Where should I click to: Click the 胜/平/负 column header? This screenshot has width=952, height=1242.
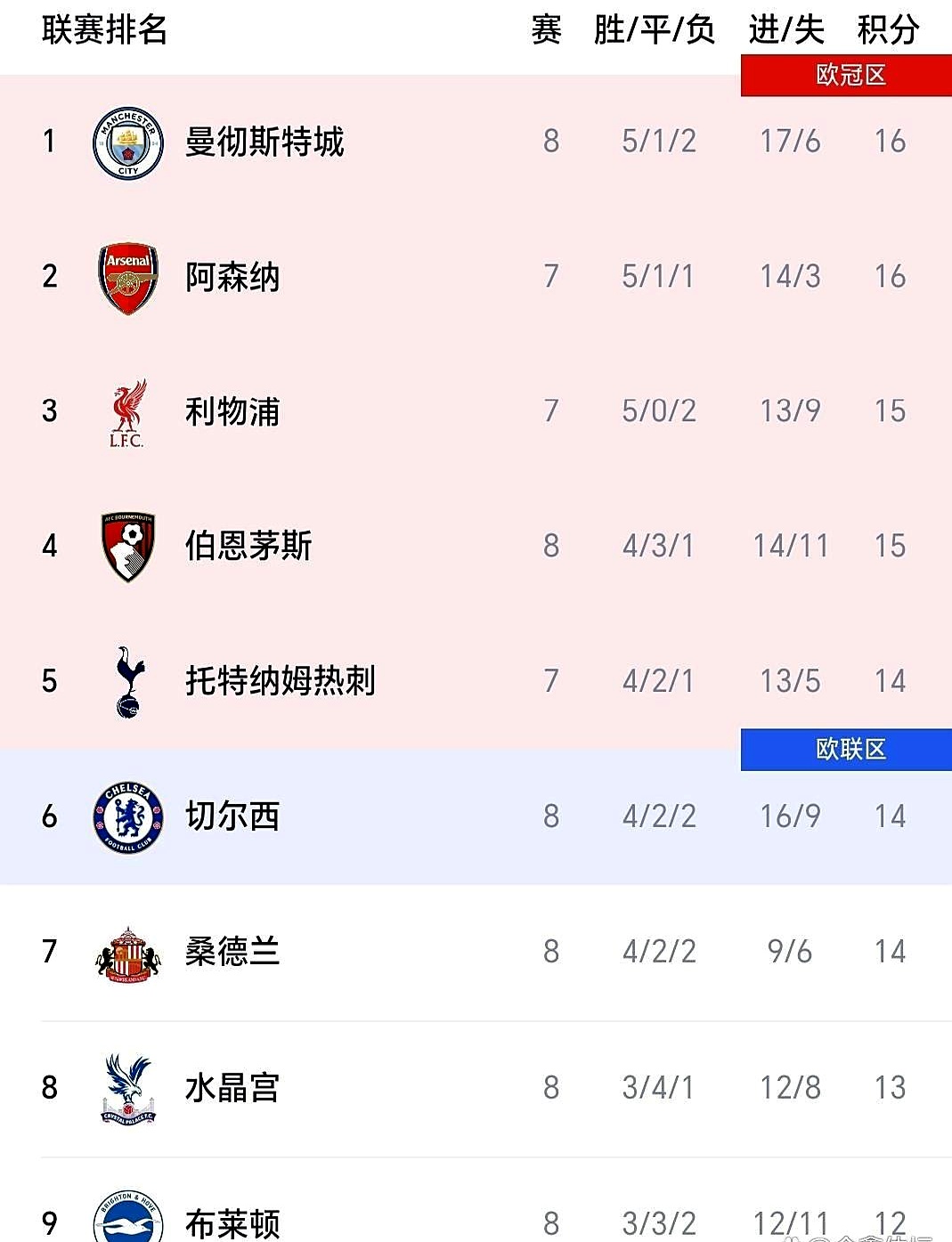click(x=655, y=31)
